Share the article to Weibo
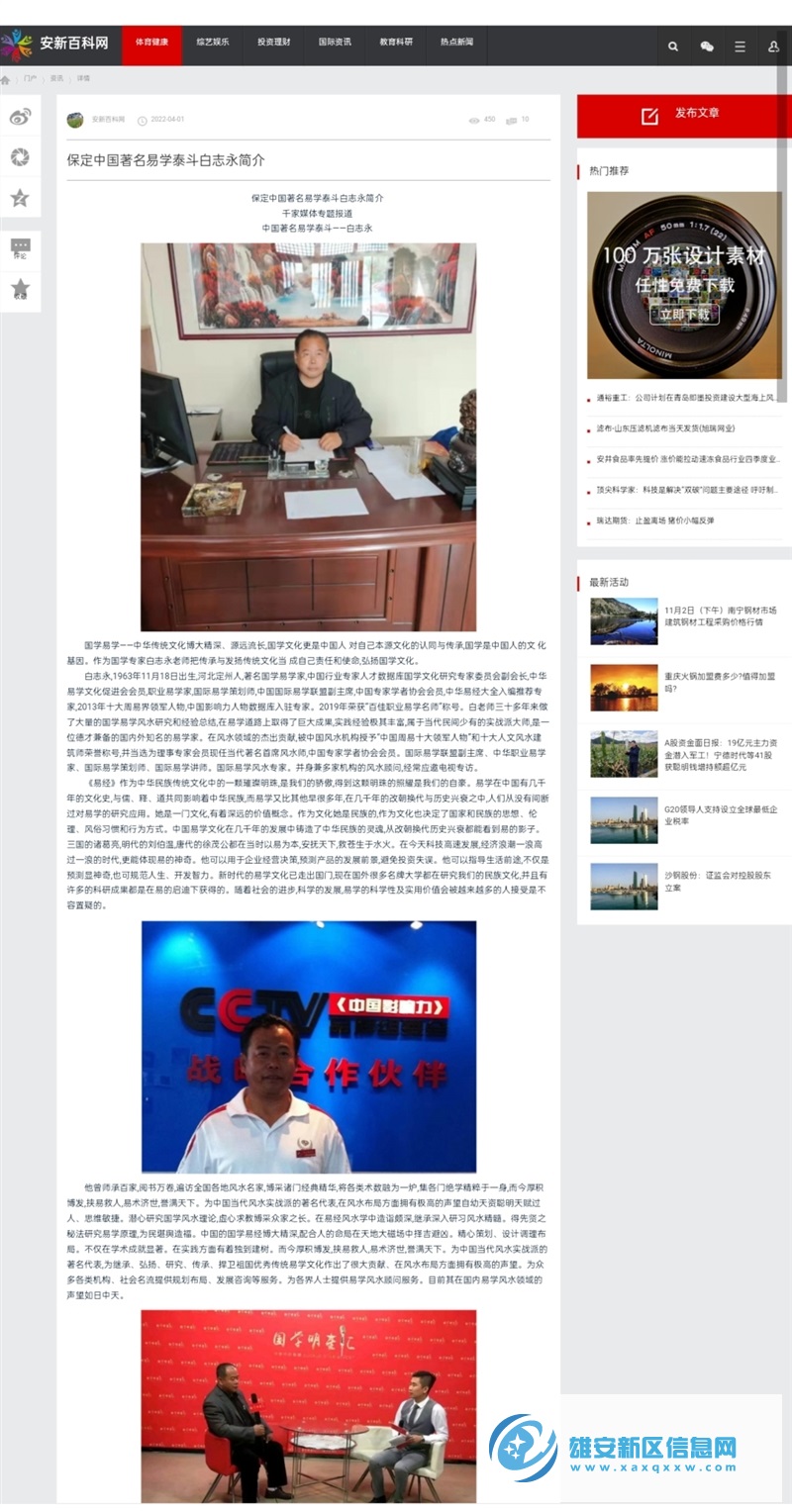The height and width of the screenshot is (1512, 792). 20,117
